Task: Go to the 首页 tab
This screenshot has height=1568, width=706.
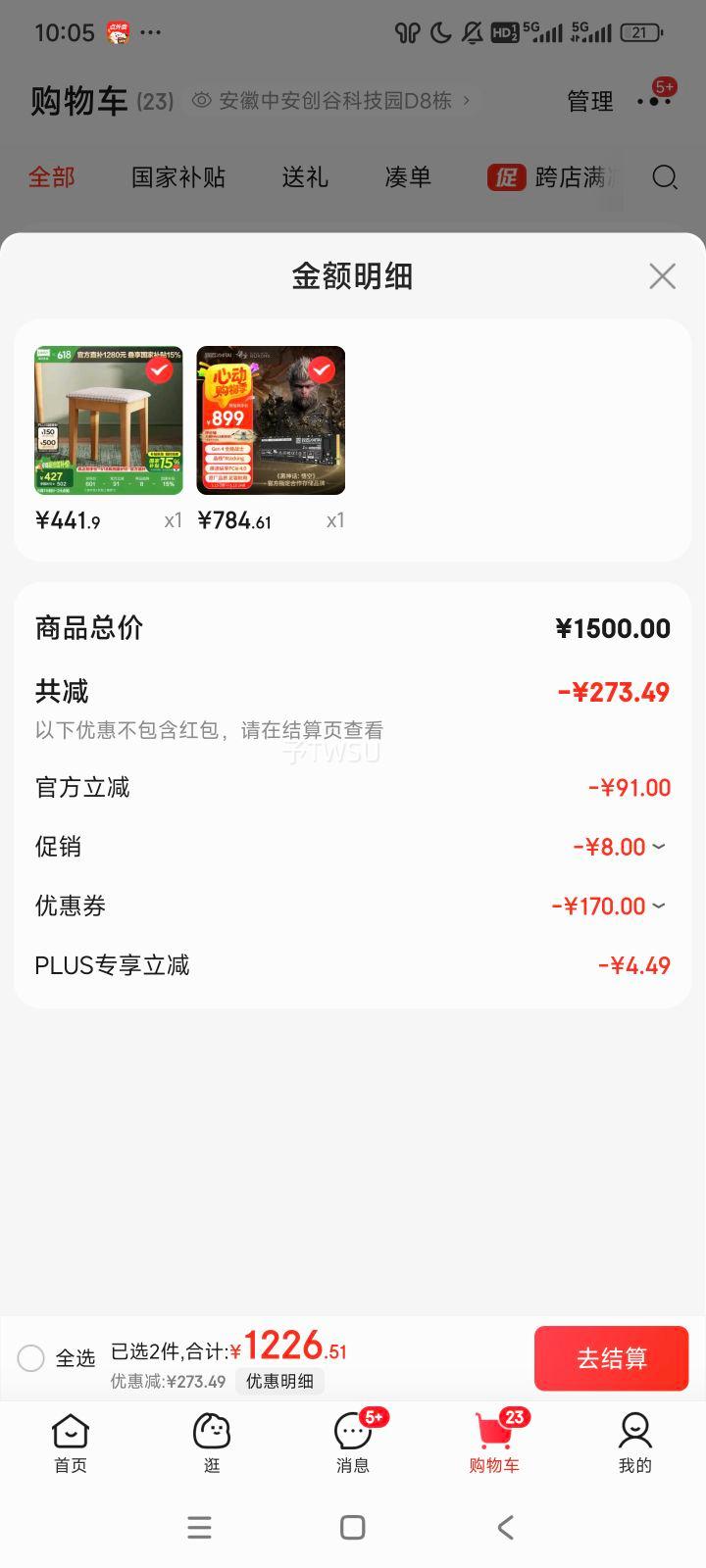Action: (71, 1443)
